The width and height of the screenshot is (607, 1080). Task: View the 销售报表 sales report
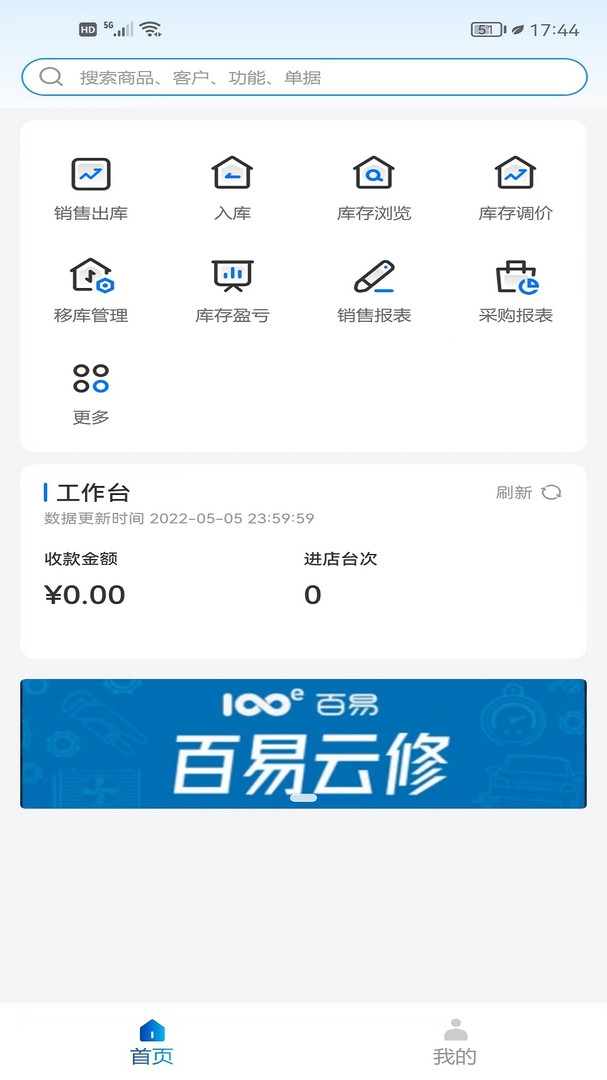(x=374, y=289)
